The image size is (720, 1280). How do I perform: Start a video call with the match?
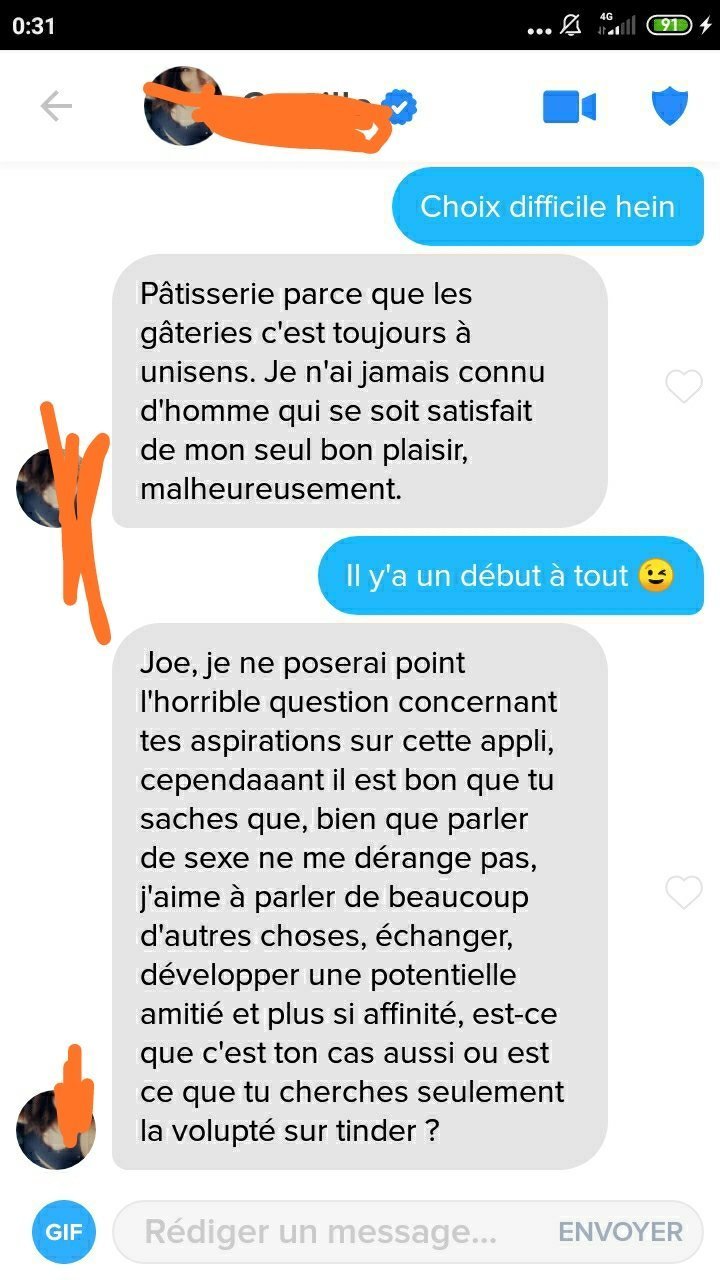569,107
